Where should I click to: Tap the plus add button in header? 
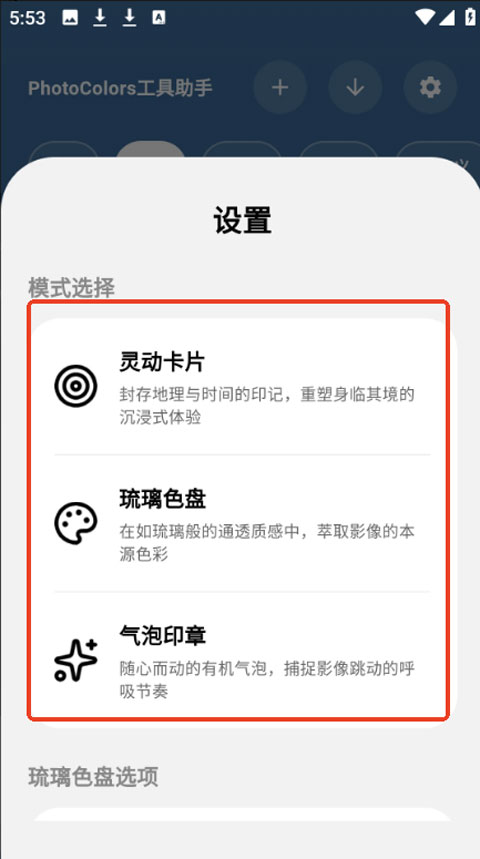pyautogui.click(x=280, y=87)
